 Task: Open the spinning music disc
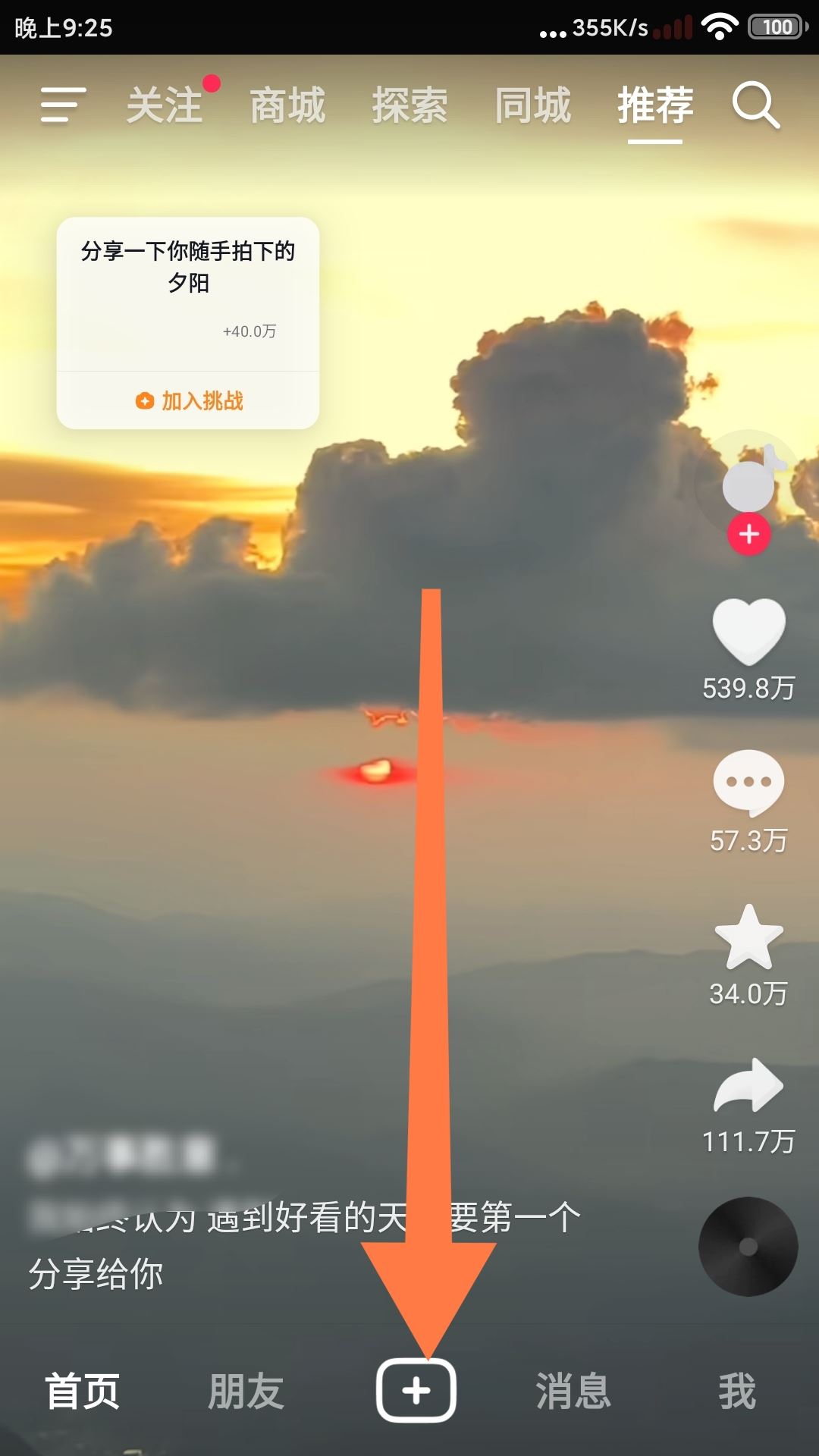pos(748,1247)
